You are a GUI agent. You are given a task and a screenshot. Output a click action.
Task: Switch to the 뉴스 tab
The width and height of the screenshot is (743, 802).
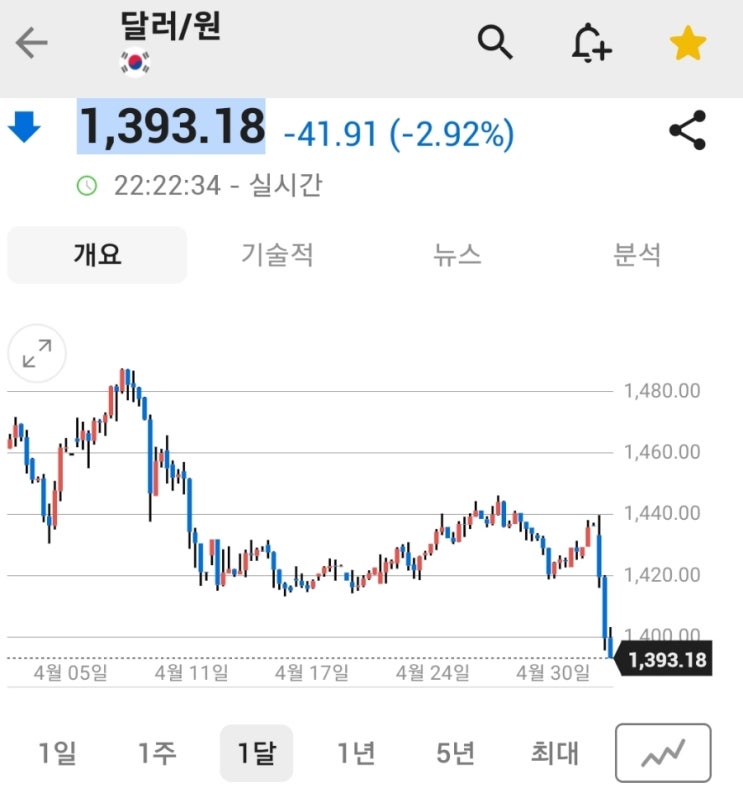tap(457, 254)
